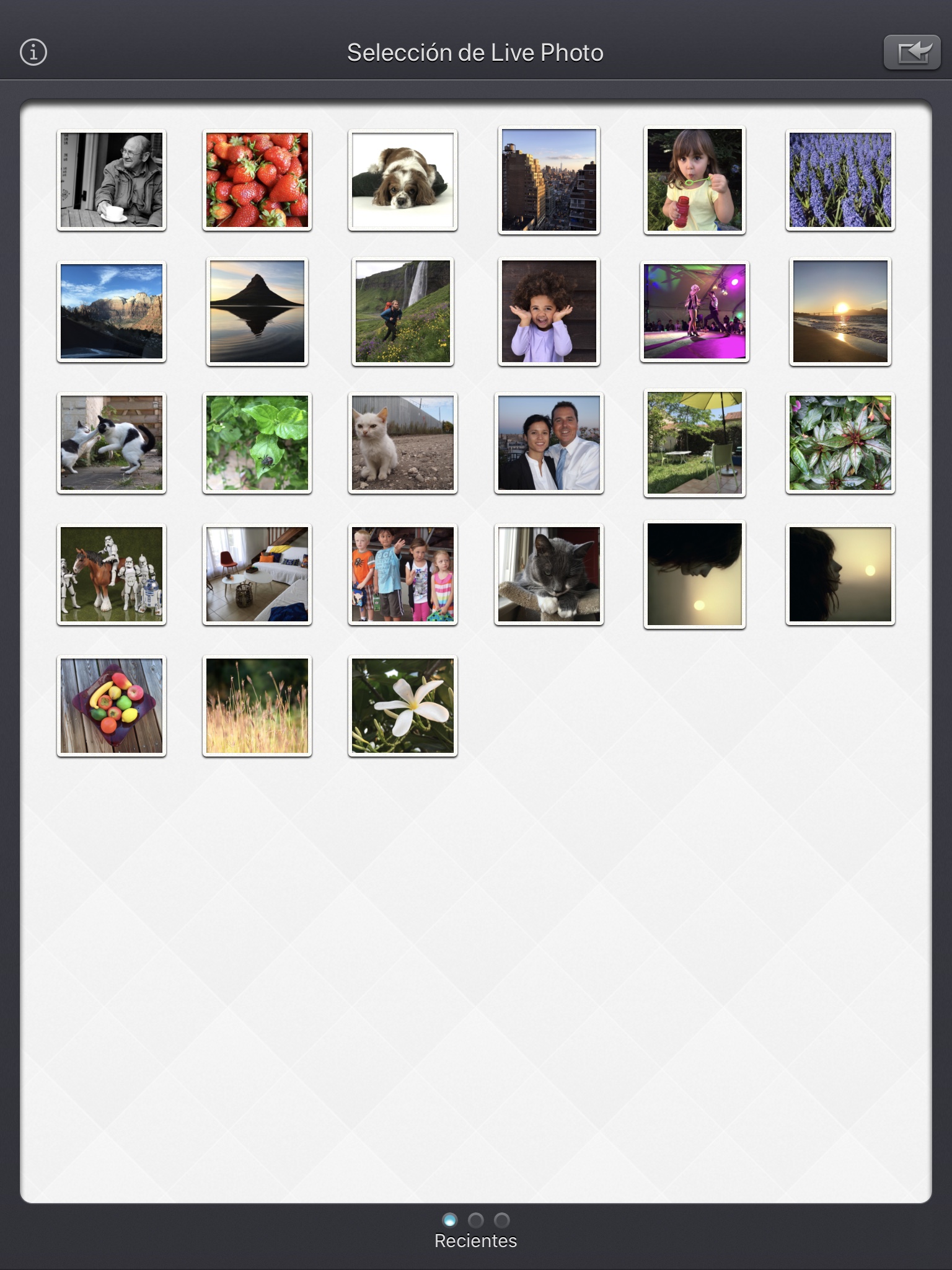This screenshot has height=1270, width=952.
Task: Select the sleeping gray cat photo
Action: pyautogui.click(x=549, y=574)
